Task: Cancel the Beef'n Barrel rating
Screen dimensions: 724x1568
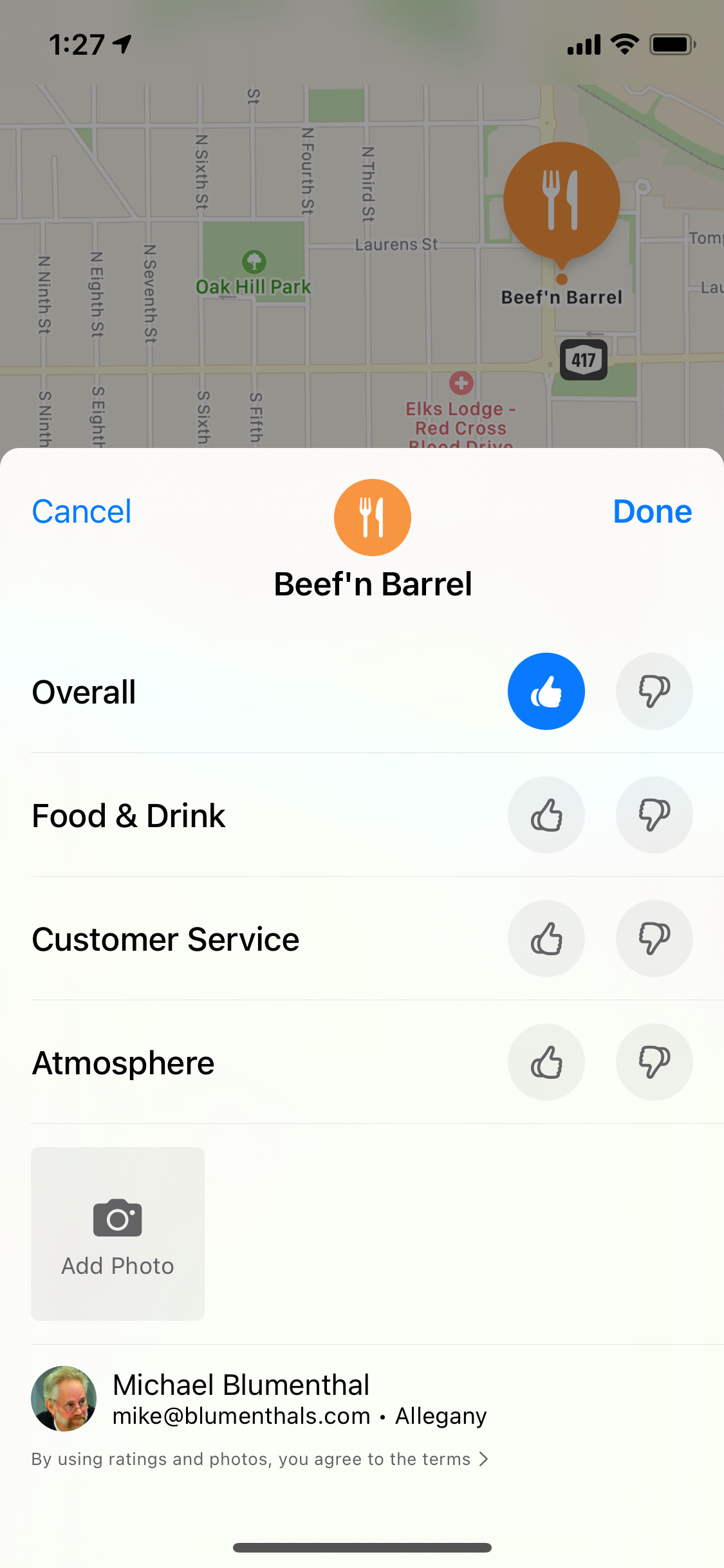Action: coord(82,512)
